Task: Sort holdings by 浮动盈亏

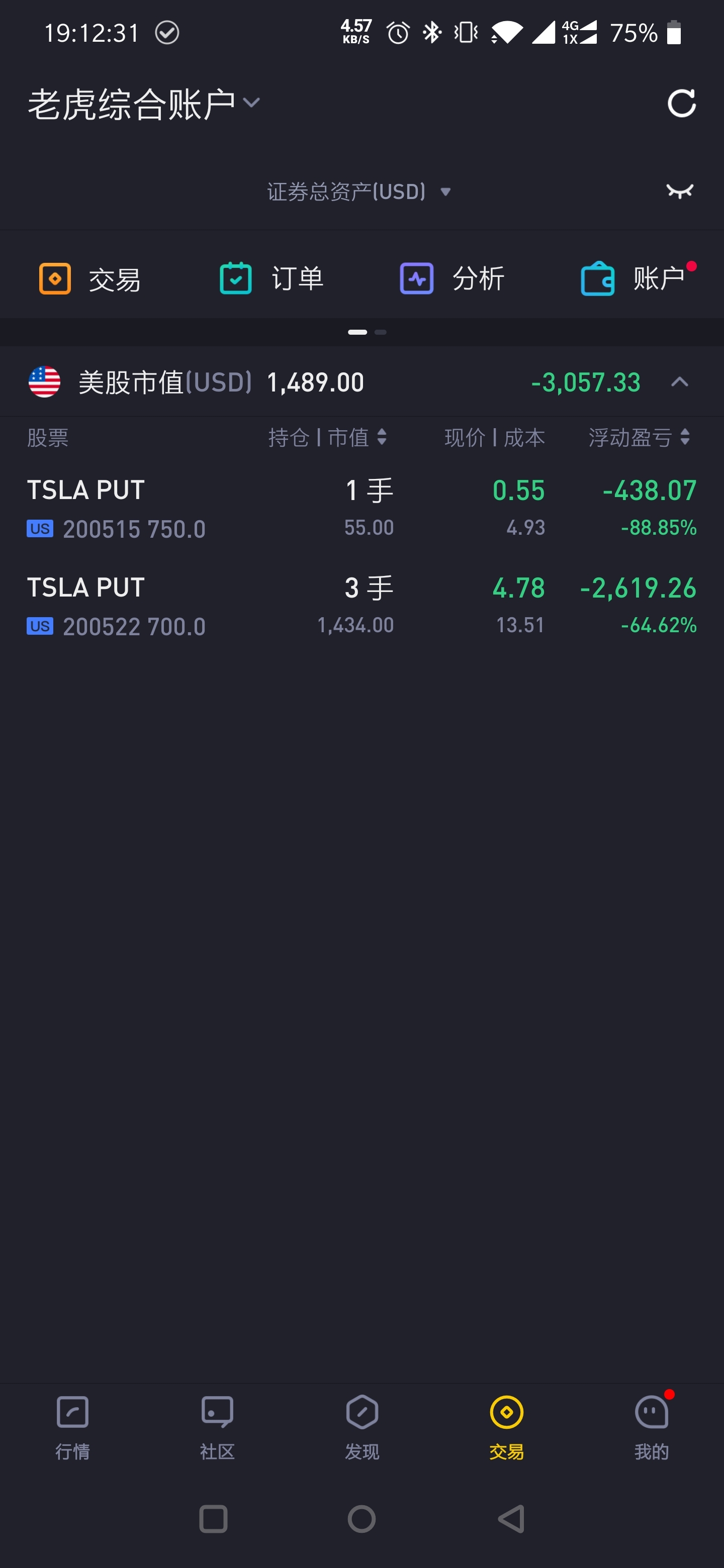Action: 640,437
